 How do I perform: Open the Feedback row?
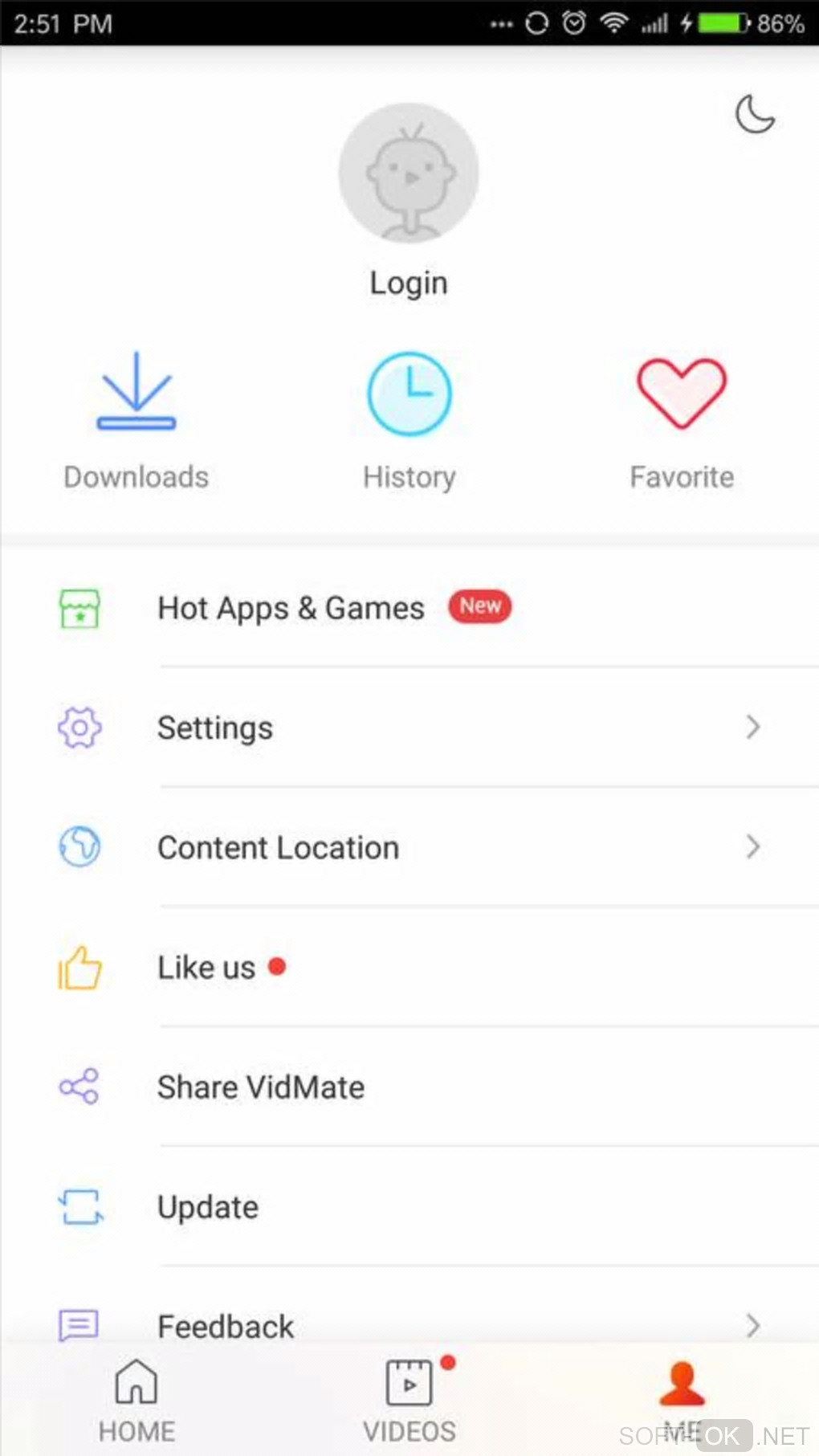(226, 1325)
